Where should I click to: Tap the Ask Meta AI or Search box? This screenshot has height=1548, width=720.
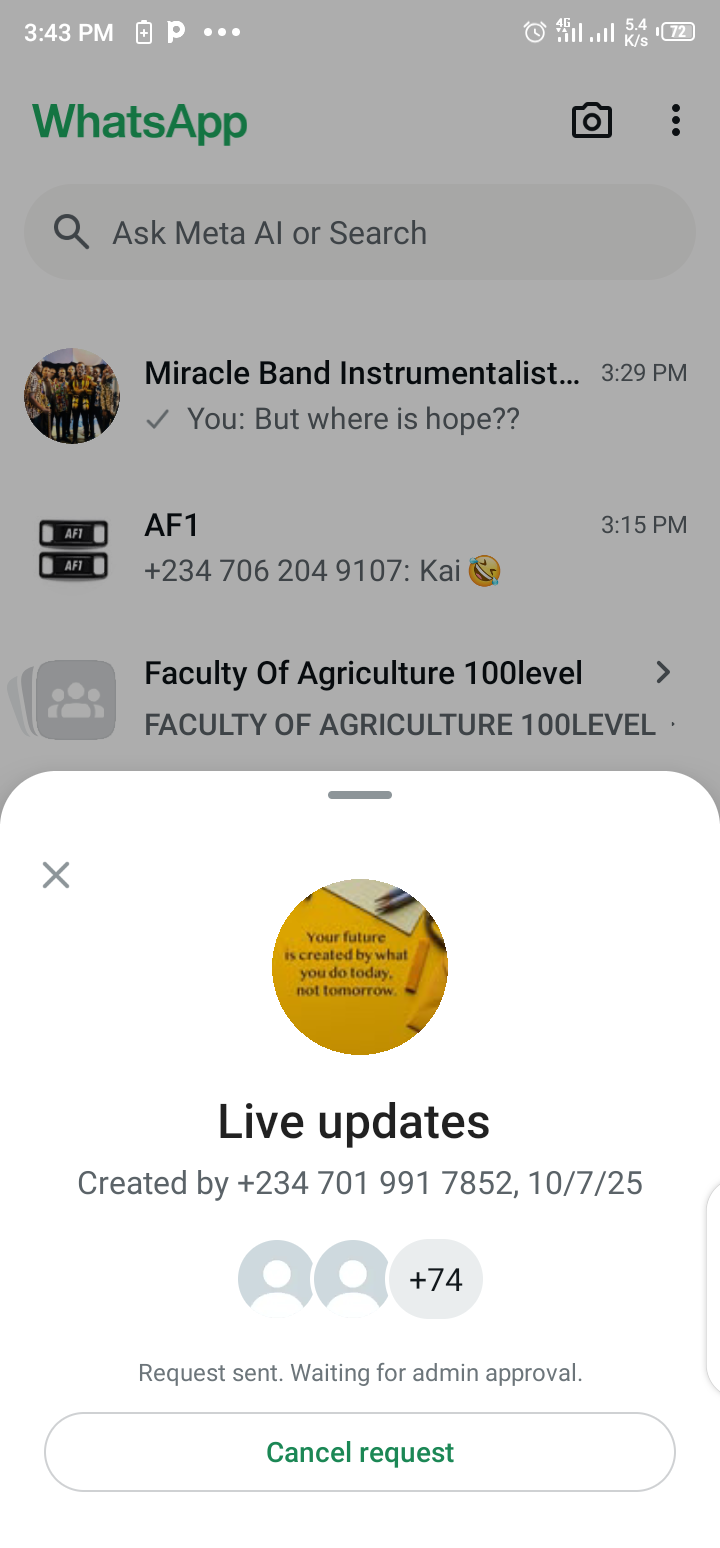[360, 233]
